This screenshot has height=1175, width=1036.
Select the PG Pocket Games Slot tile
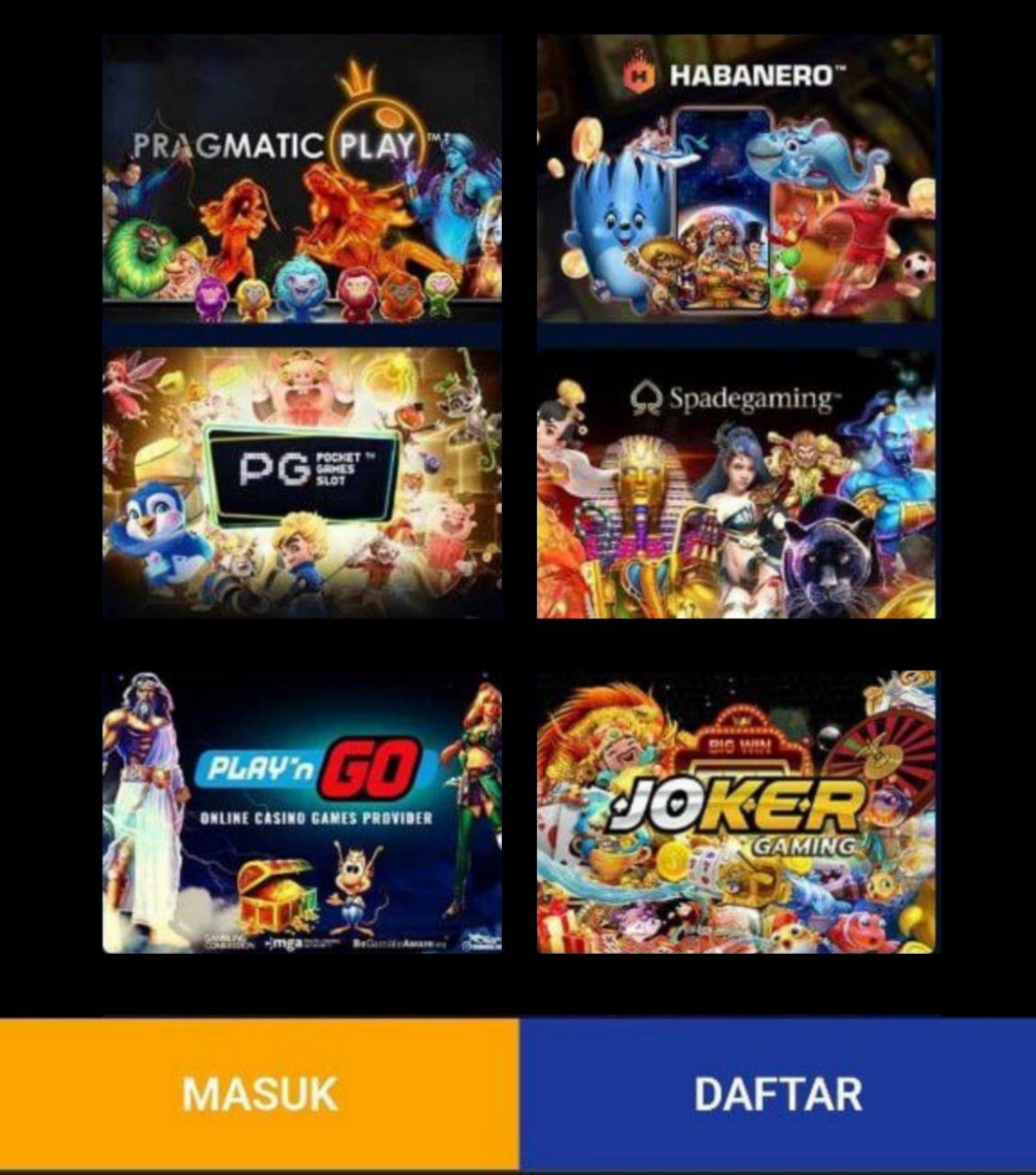[x=302, y=482]
